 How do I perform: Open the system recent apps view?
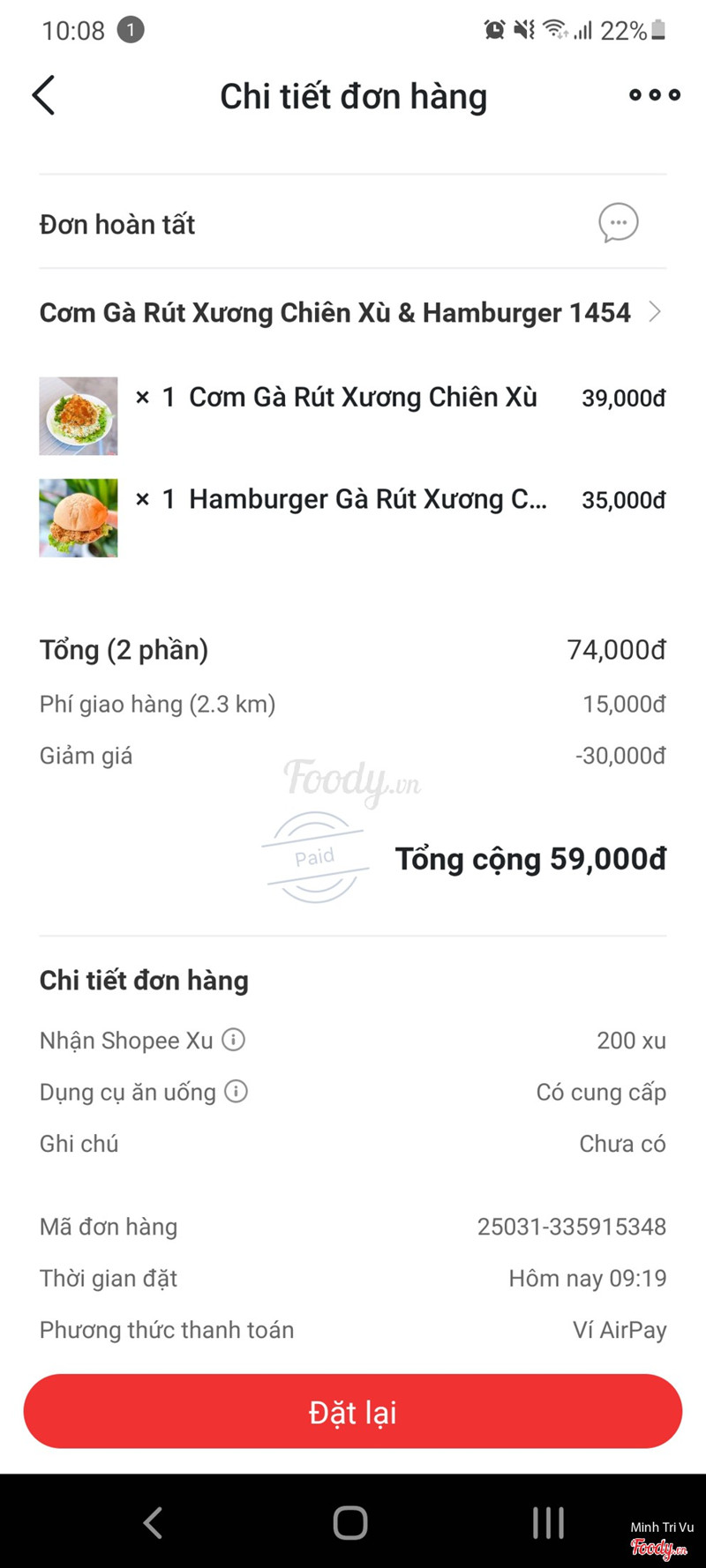click(548, 1522)
